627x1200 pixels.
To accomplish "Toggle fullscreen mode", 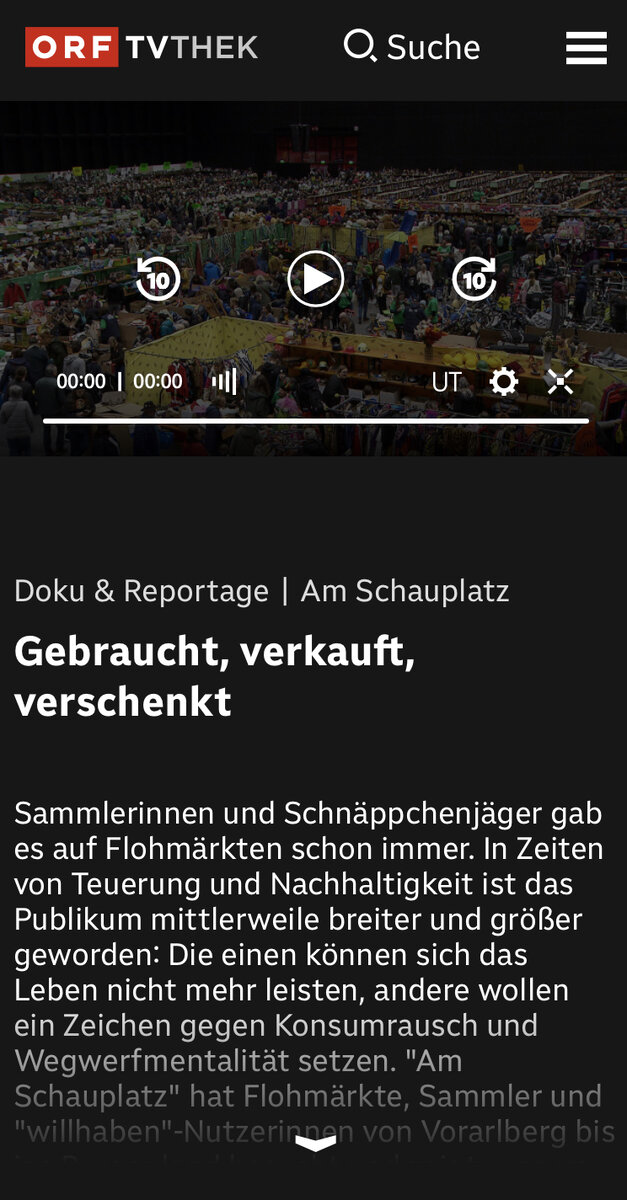I will (x=560, y=381).
